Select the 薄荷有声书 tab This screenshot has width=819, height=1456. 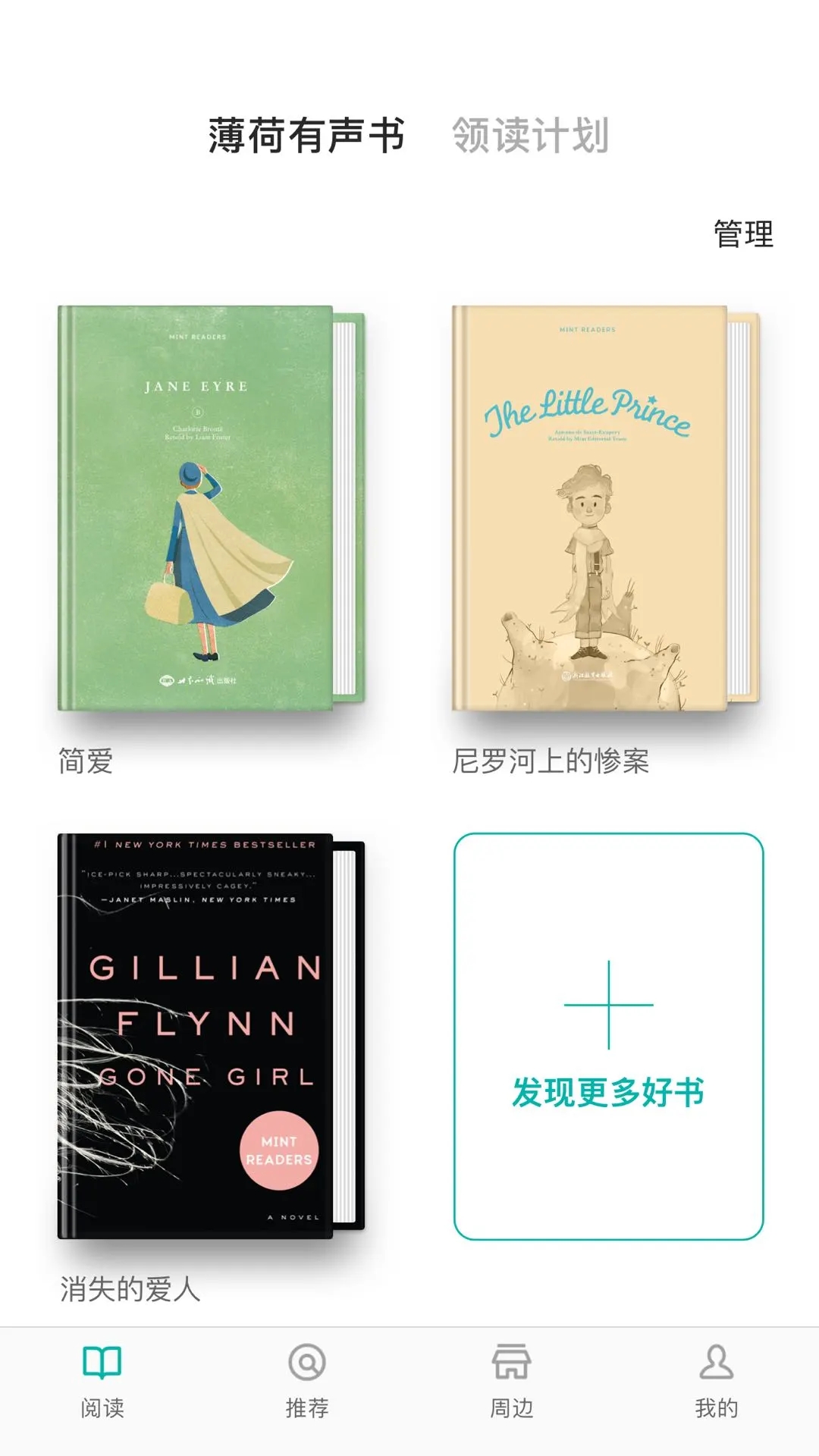(x=306, y=136)
